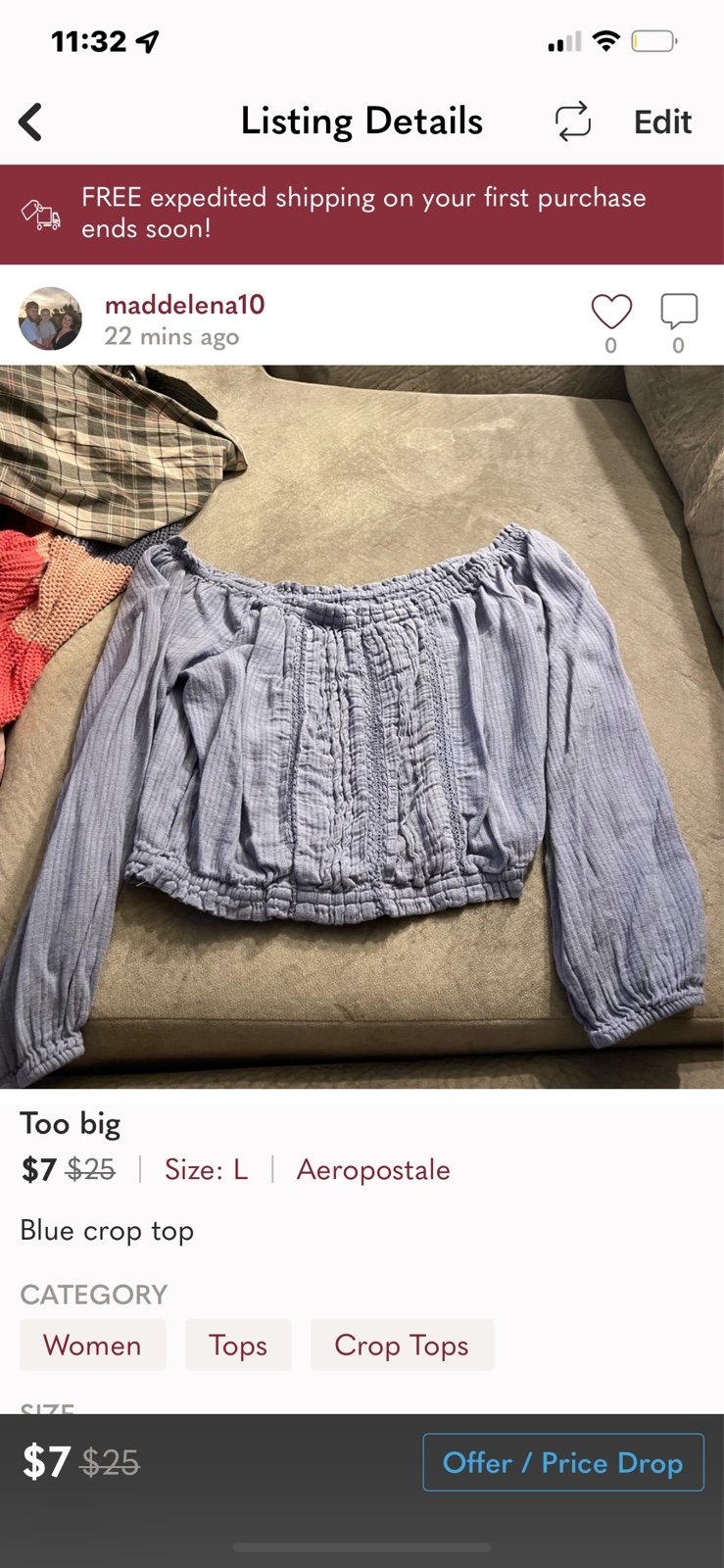Open the comments bubble
724x1568 pixels.
point(678,312)
